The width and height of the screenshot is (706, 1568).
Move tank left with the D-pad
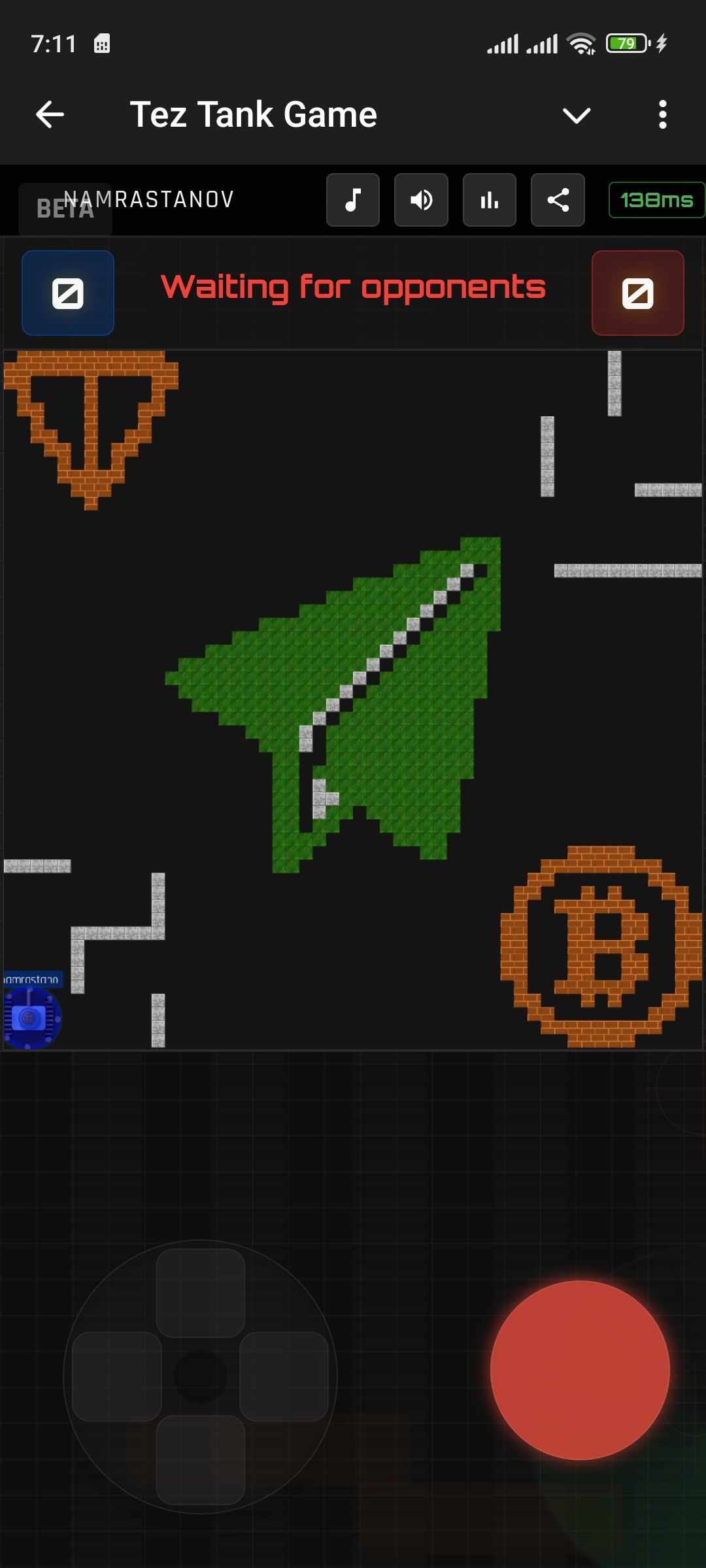[x=117, y=1377]
